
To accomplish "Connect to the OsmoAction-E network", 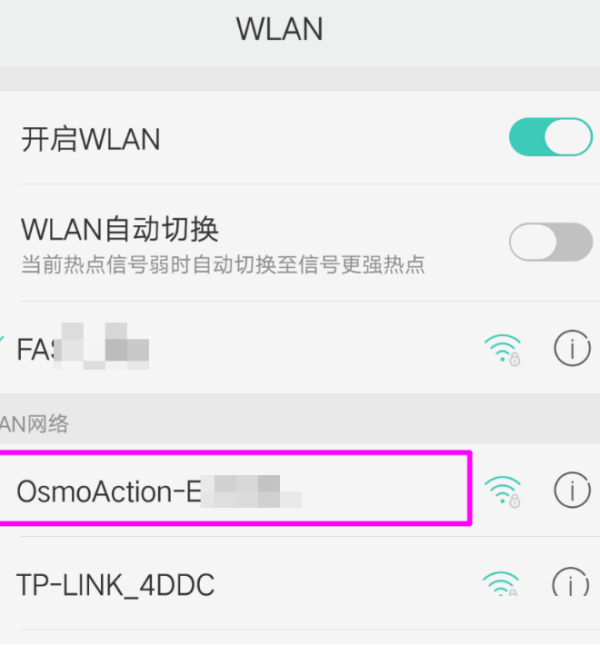I will pos(240,490).
